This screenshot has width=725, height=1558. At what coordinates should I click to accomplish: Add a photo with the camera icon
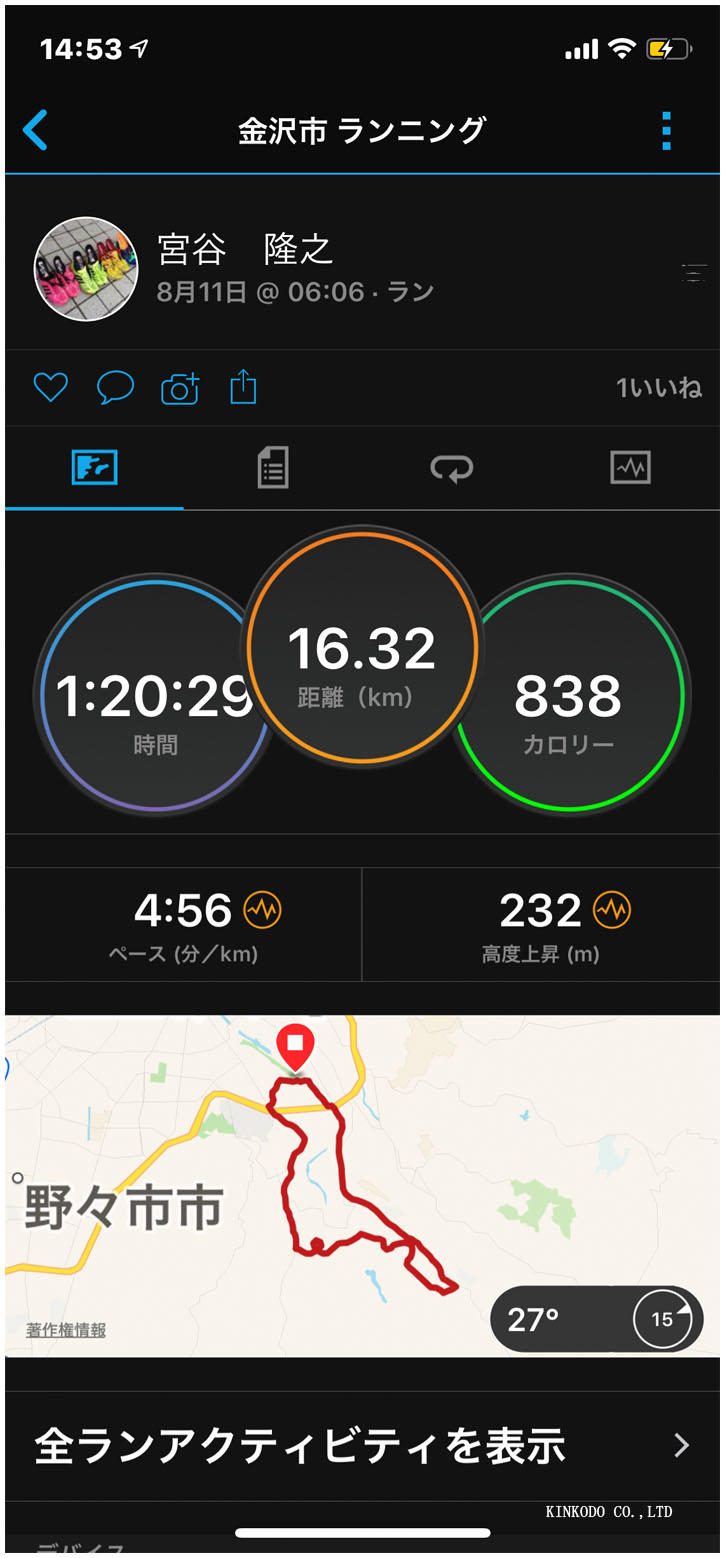pyautogui.click(x=180, y=388)
